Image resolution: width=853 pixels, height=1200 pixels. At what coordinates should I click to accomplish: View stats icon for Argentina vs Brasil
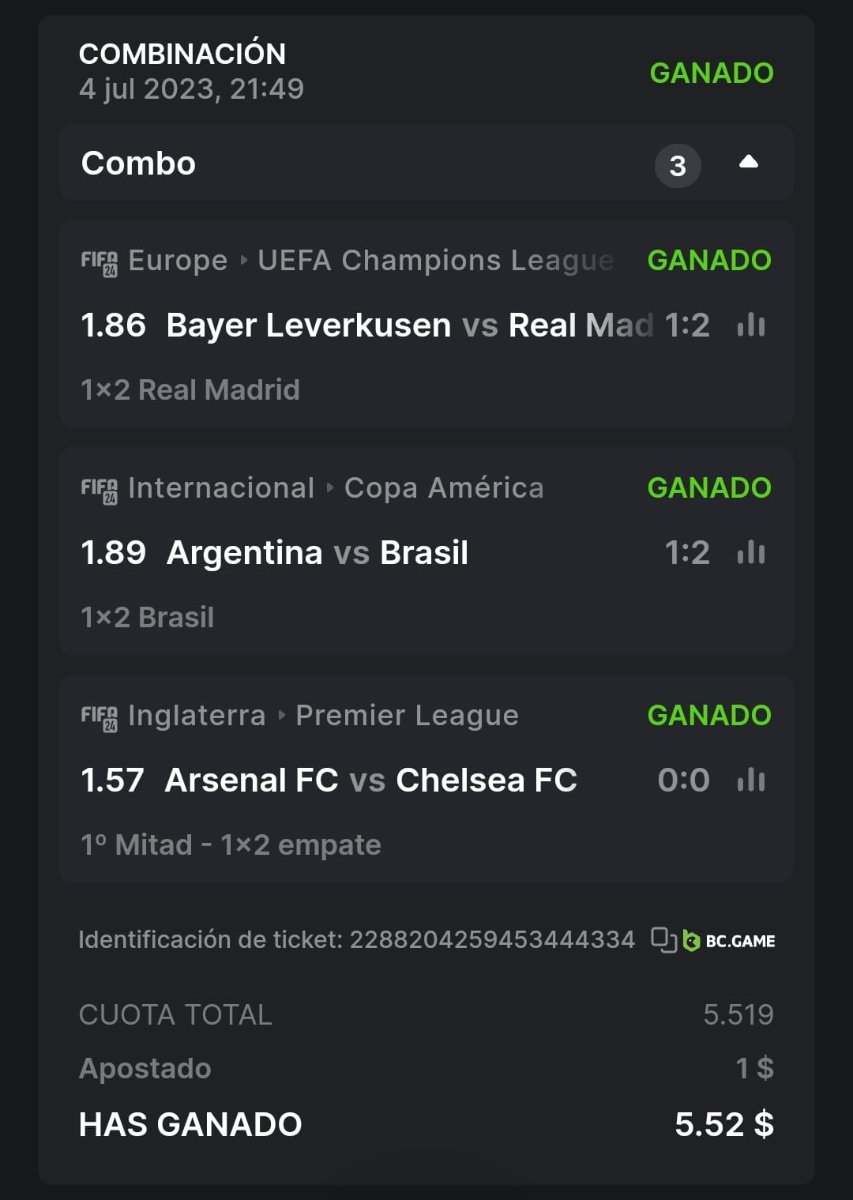[x=750, y=553]
